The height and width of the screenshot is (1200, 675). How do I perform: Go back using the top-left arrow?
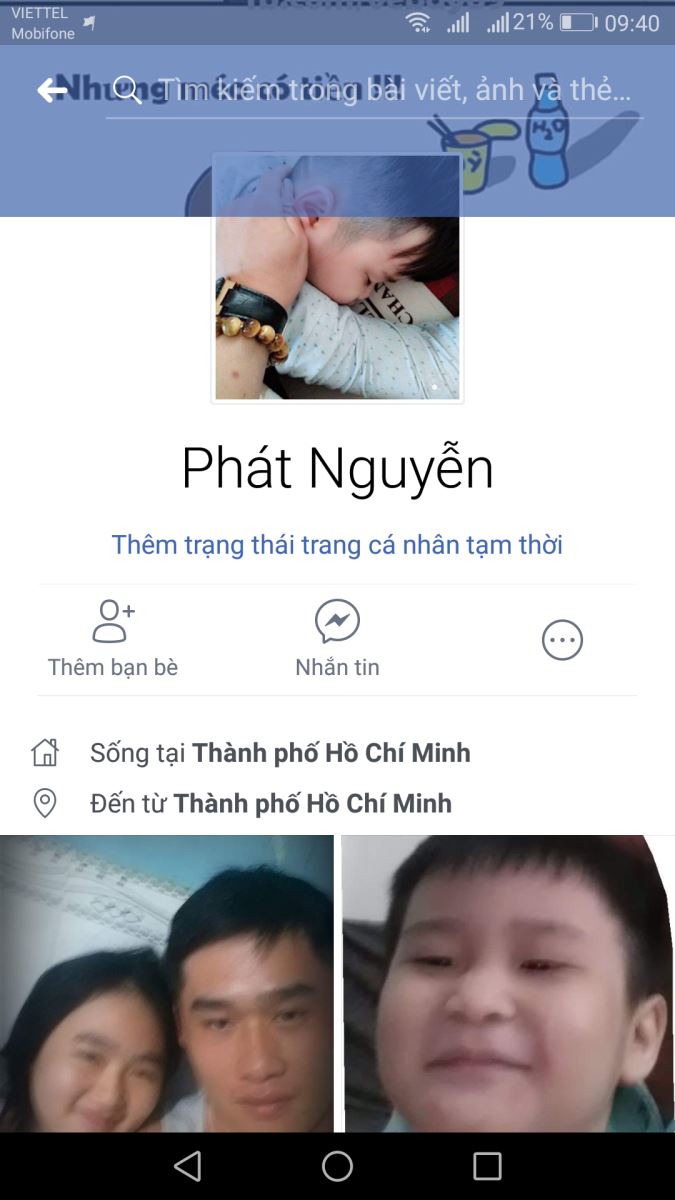(x=52, y=91)
